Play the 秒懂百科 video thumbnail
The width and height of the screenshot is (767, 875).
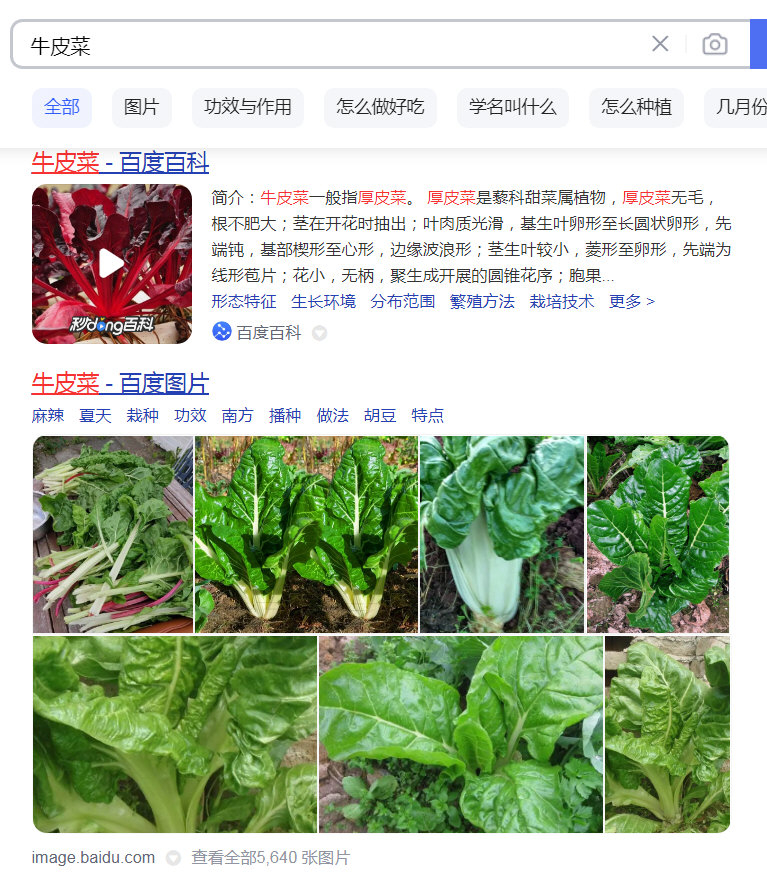click(x=111, y=264)
